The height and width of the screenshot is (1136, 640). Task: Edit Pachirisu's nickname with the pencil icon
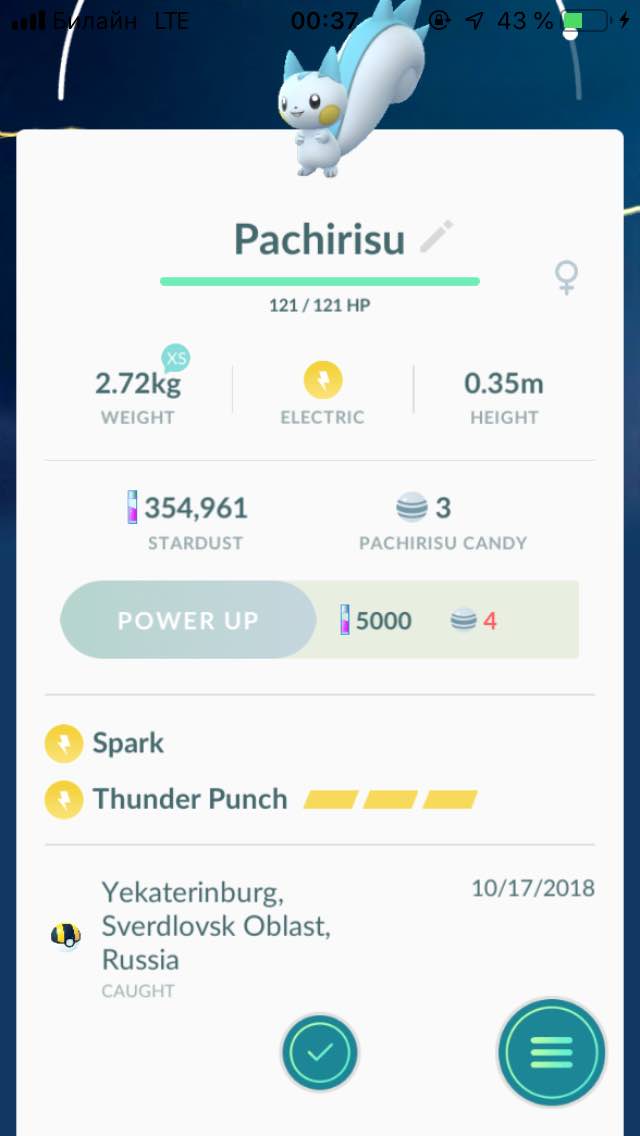click(436, 238)
